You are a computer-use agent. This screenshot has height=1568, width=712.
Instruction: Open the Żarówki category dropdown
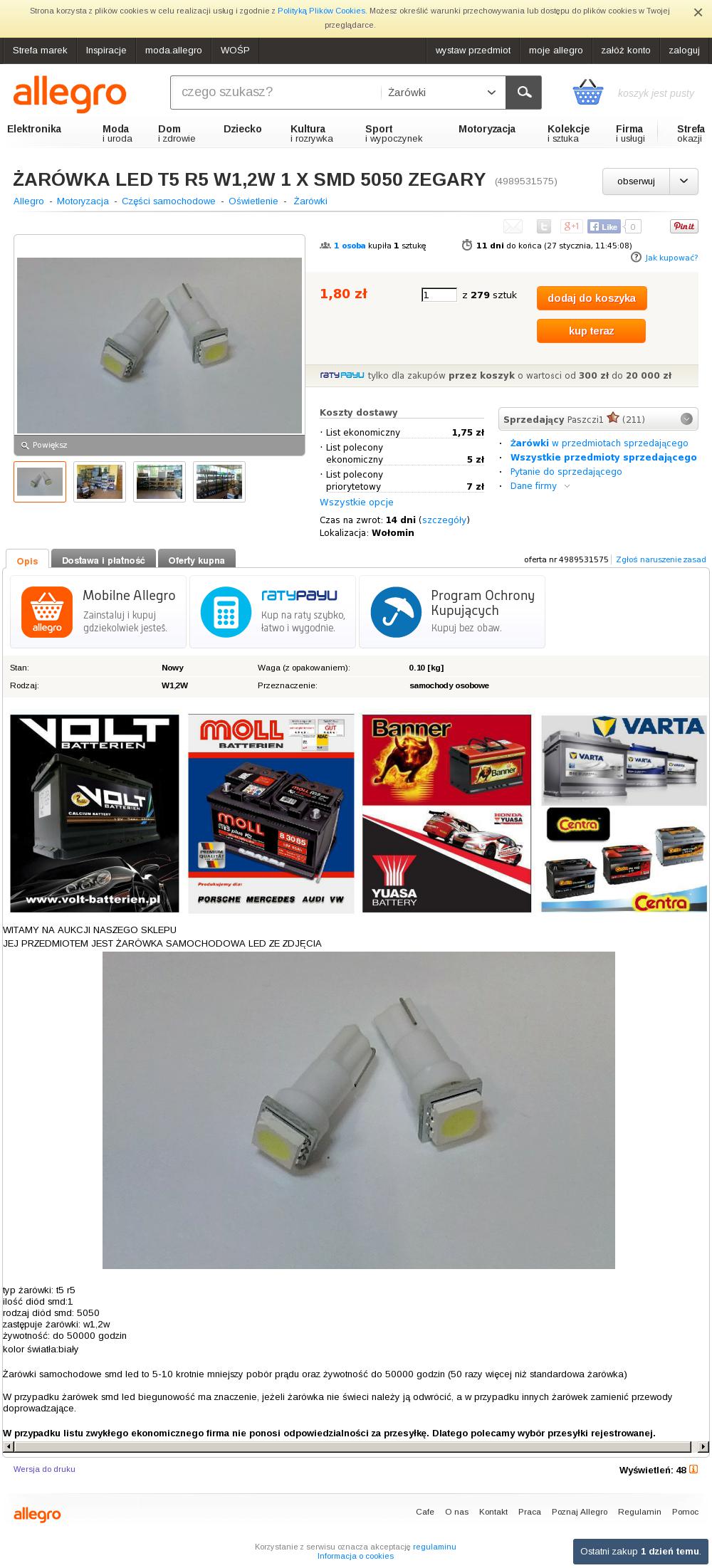(443, 93)
